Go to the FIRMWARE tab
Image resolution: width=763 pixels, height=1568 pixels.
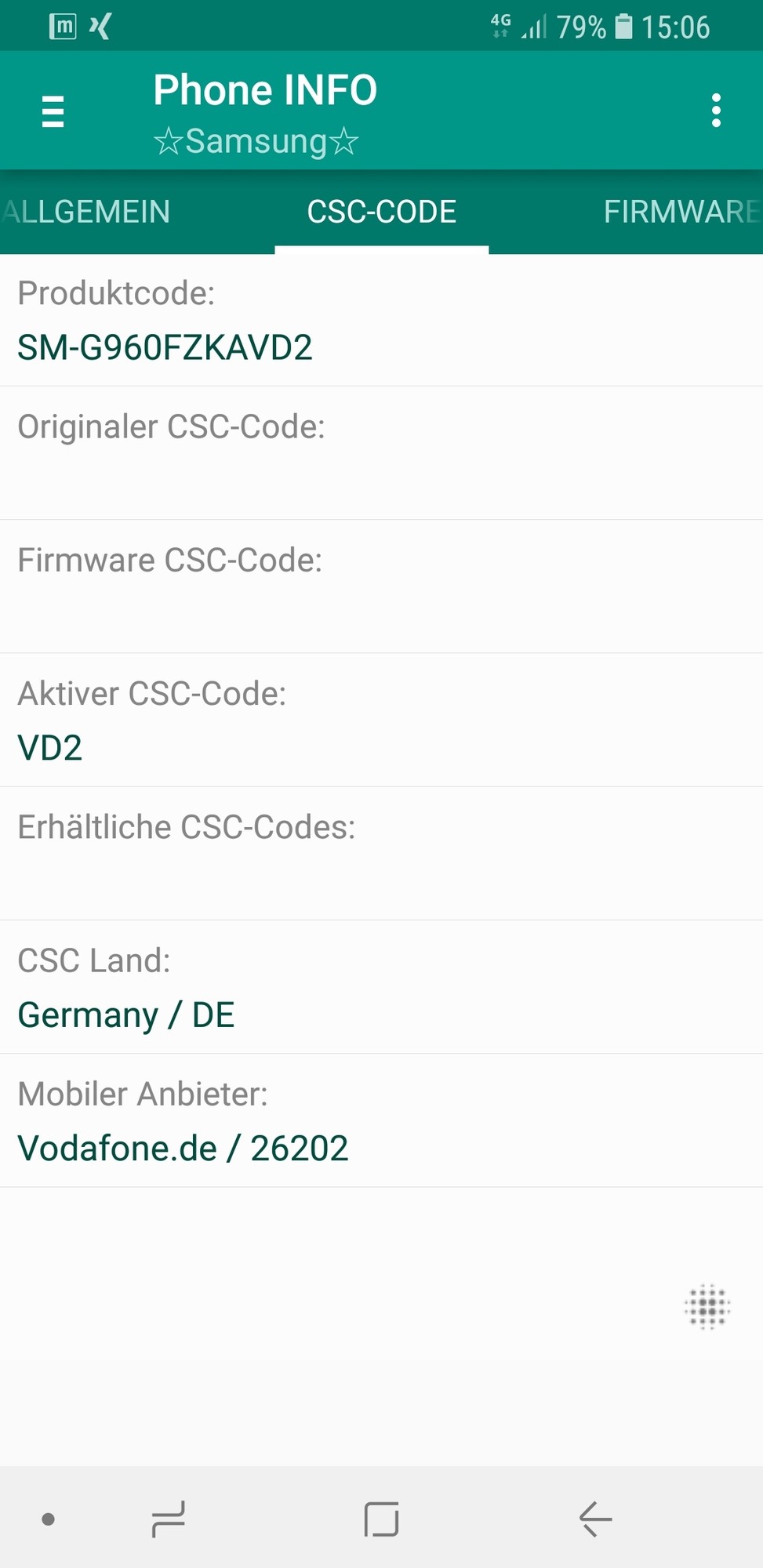pos(681,212)
